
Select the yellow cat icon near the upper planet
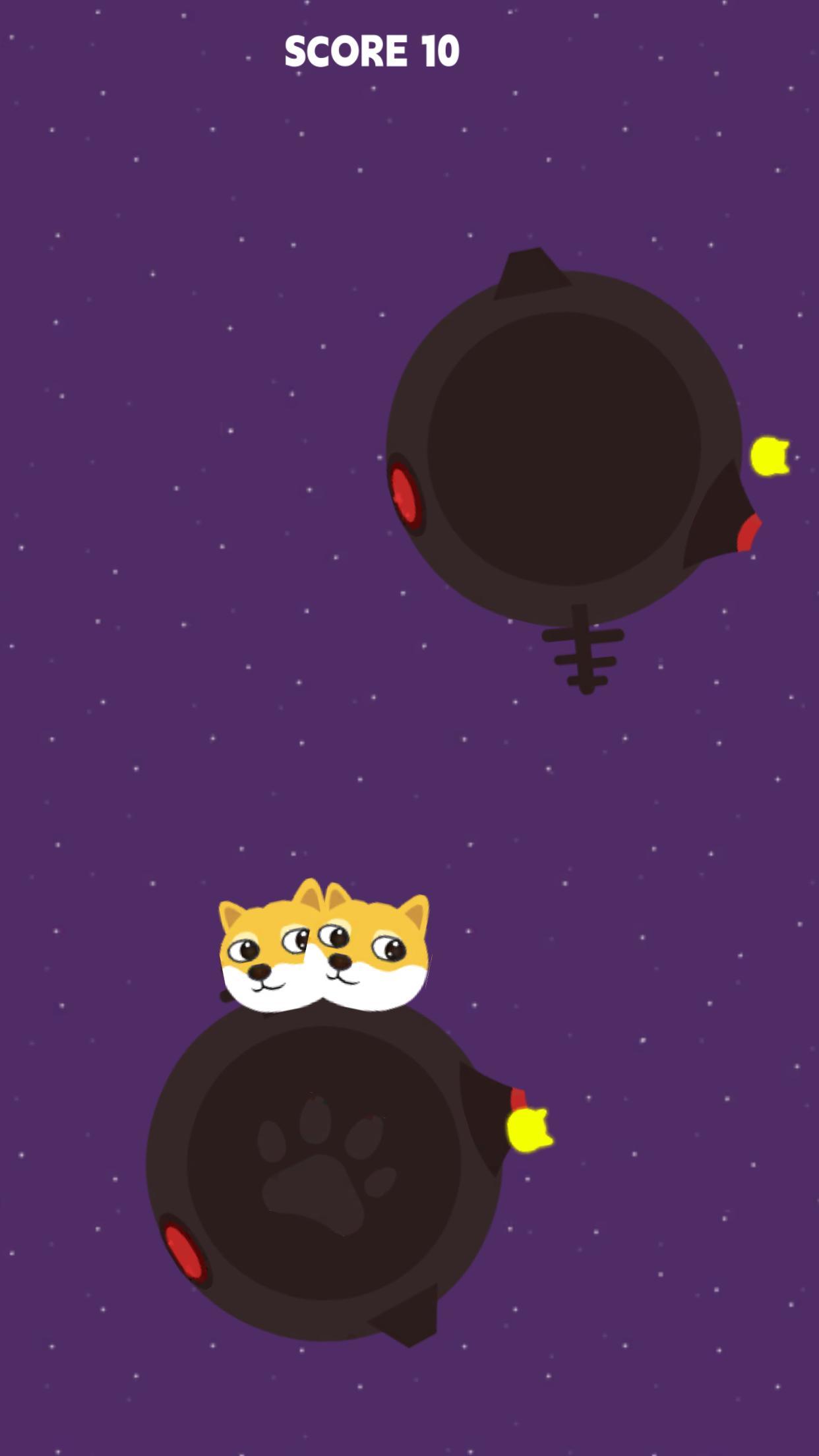(770, 455)
